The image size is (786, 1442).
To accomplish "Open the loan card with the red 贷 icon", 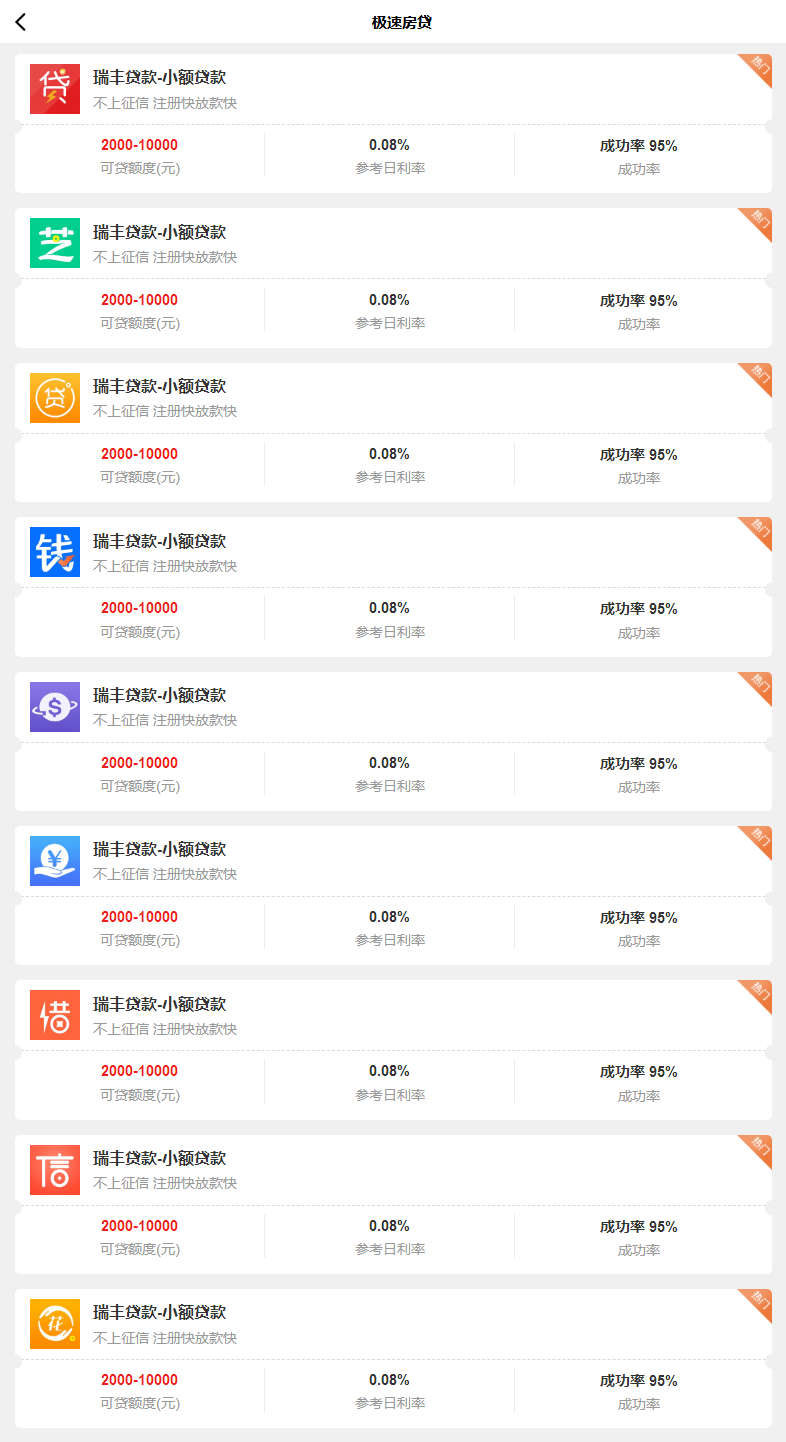I will (393, 123).
